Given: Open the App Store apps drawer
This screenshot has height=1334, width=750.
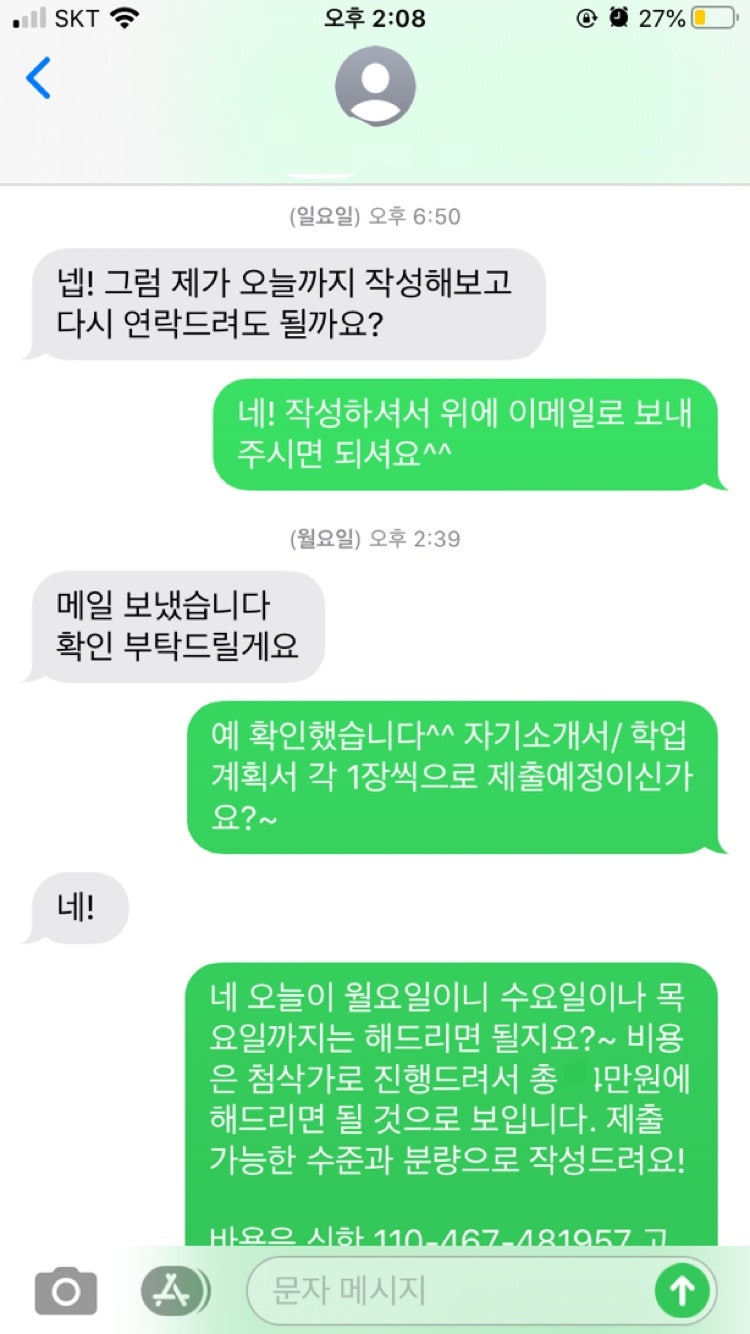Looking at the screenshot, I should tap(172, 1291).
